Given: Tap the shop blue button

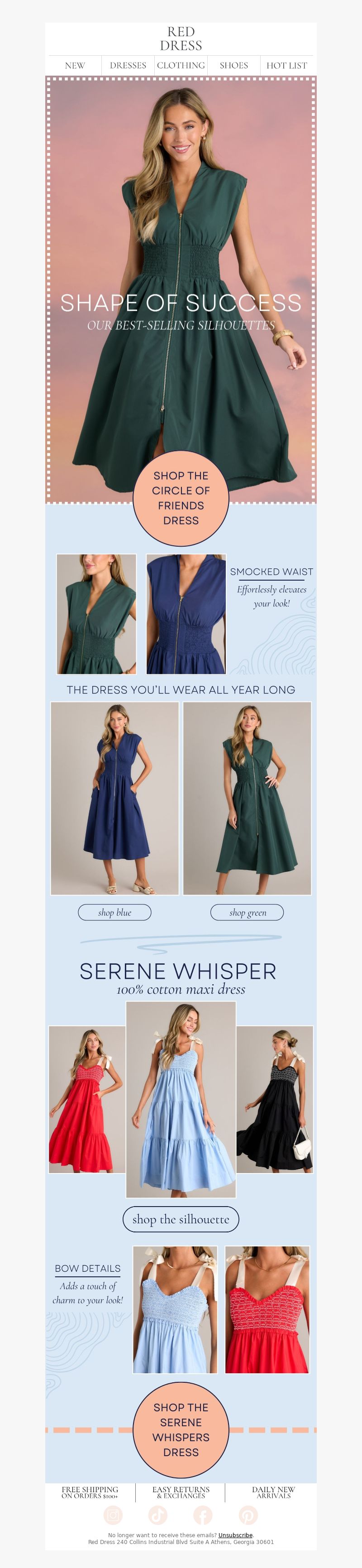Looking at the screenshot, I should pos(114,913).
